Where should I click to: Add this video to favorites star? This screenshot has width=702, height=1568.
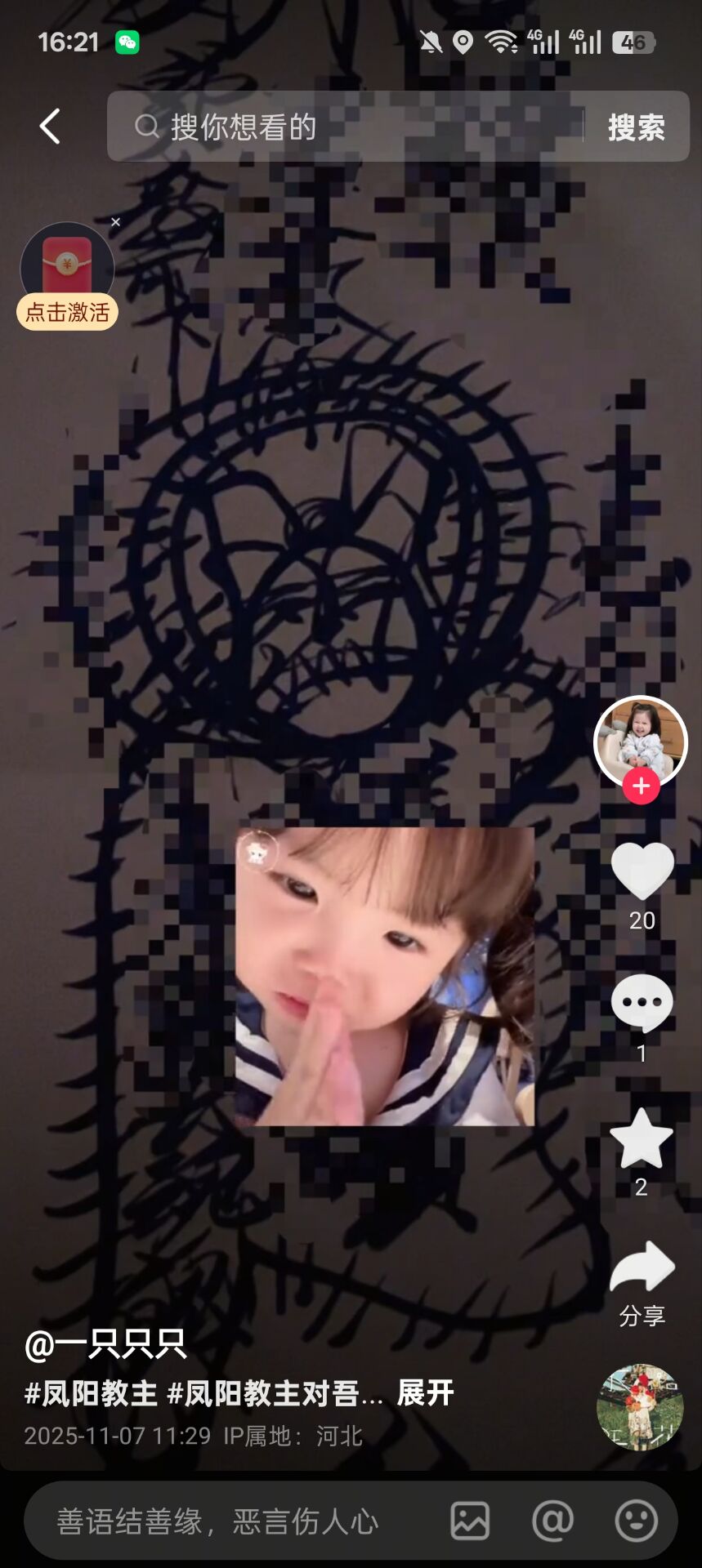[x=642, y=1138]
